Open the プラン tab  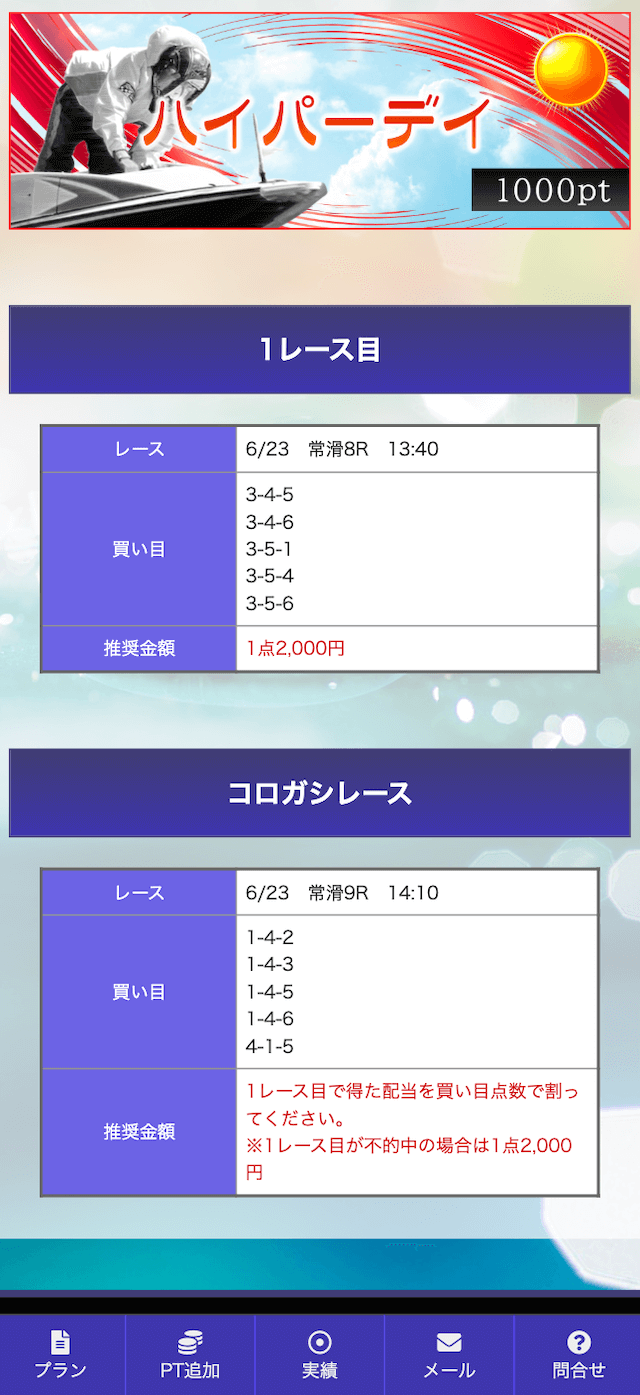click(62, 1355)
